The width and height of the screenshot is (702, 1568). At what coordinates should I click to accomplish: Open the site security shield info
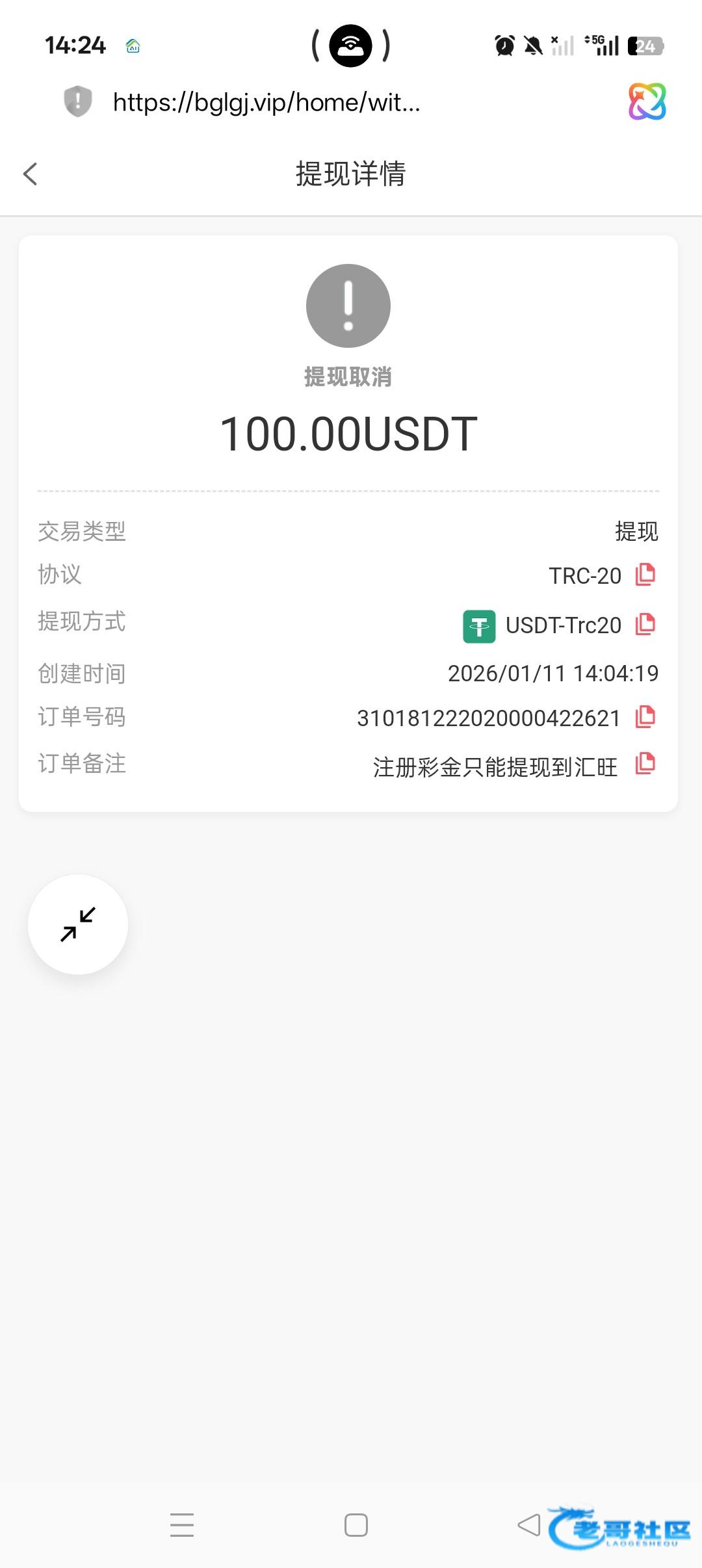[78, 101]
